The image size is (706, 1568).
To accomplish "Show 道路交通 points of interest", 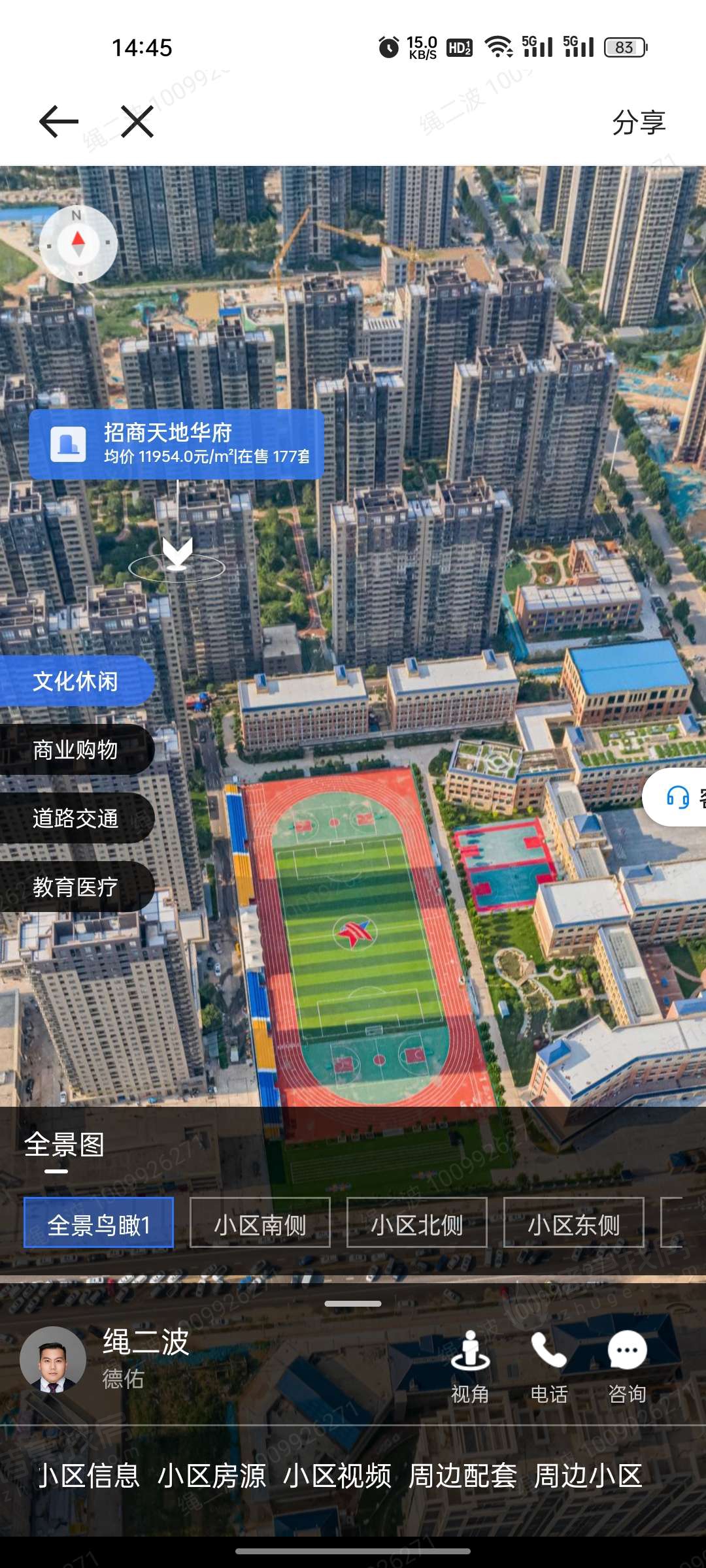I will pos(75,819).
